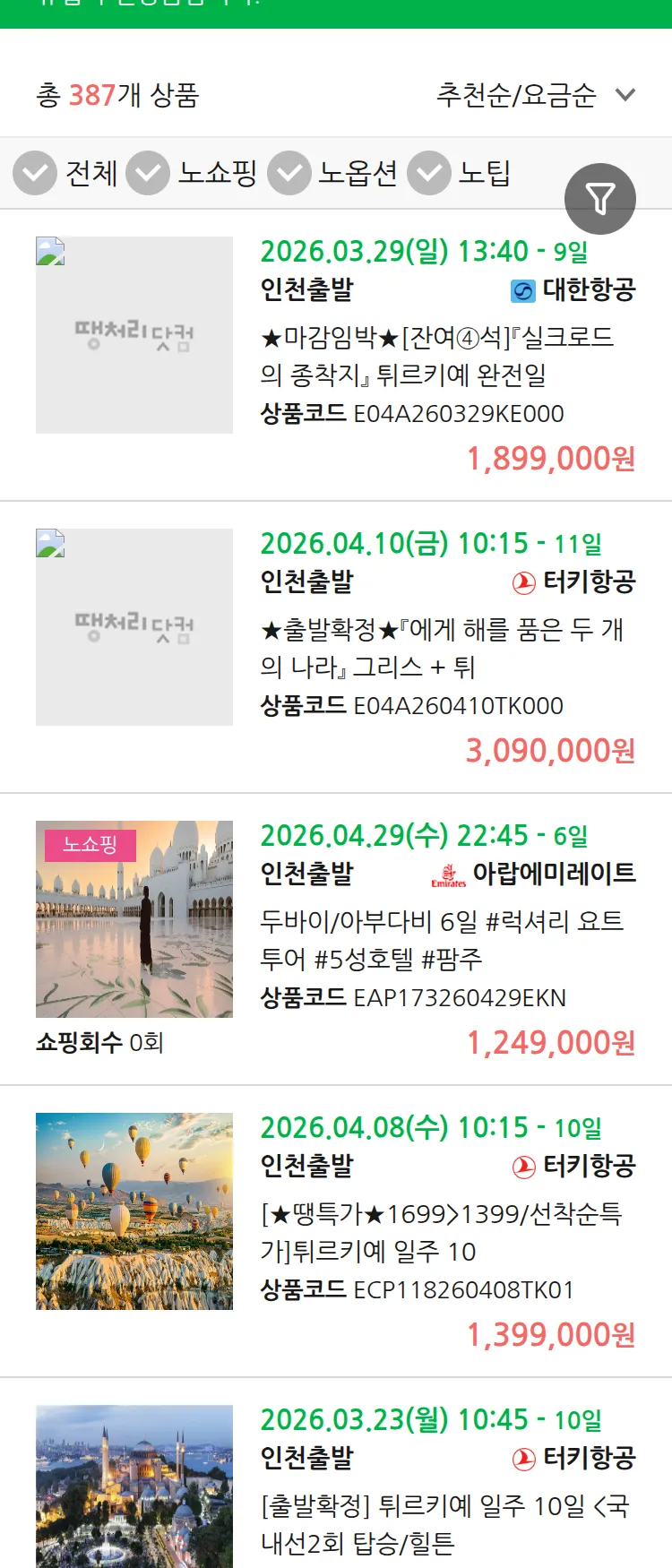This screenshot has height=1568, width=672.
Task: Click the broken image icon on the first listing
Action: point(48,250)
